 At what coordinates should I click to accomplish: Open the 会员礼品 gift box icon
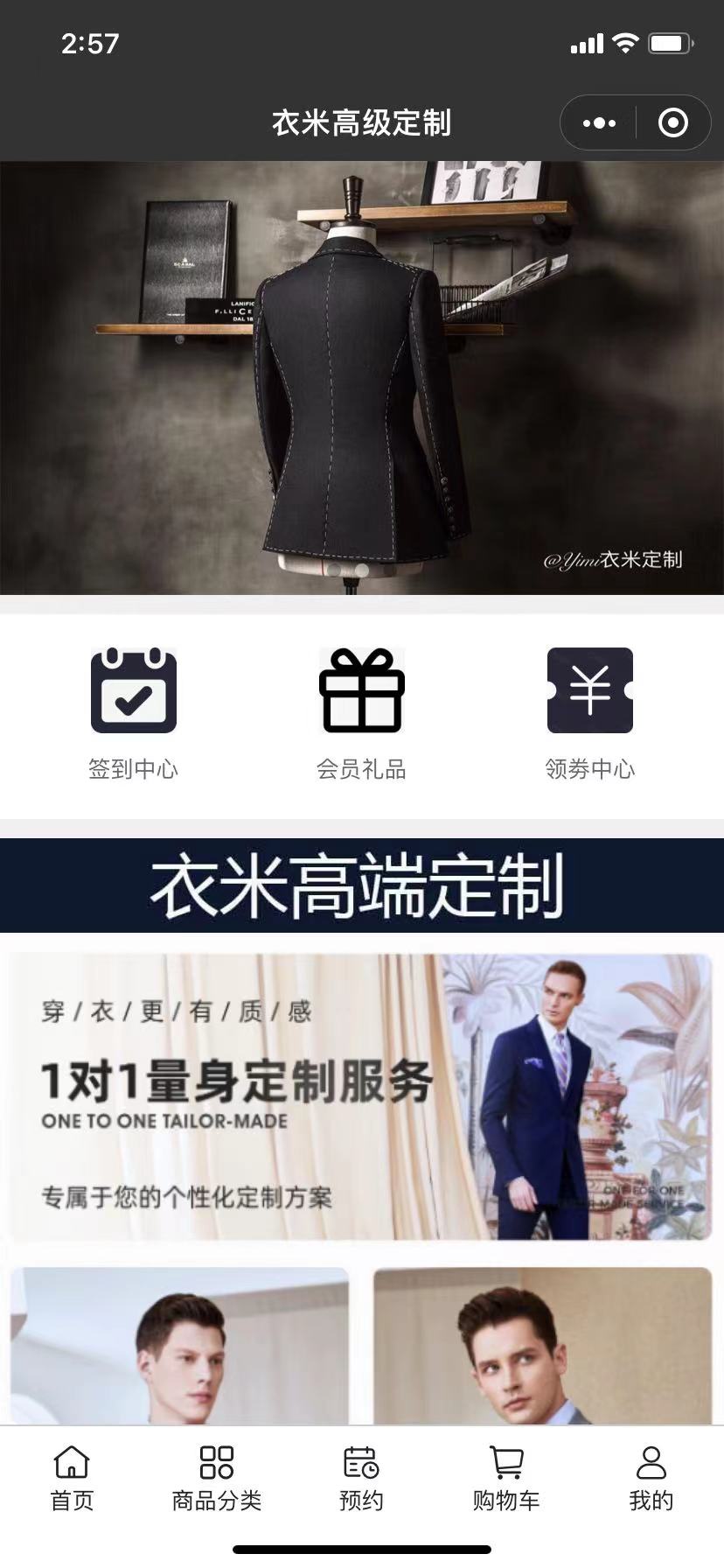pyautogui.click(x=362, y=691)
